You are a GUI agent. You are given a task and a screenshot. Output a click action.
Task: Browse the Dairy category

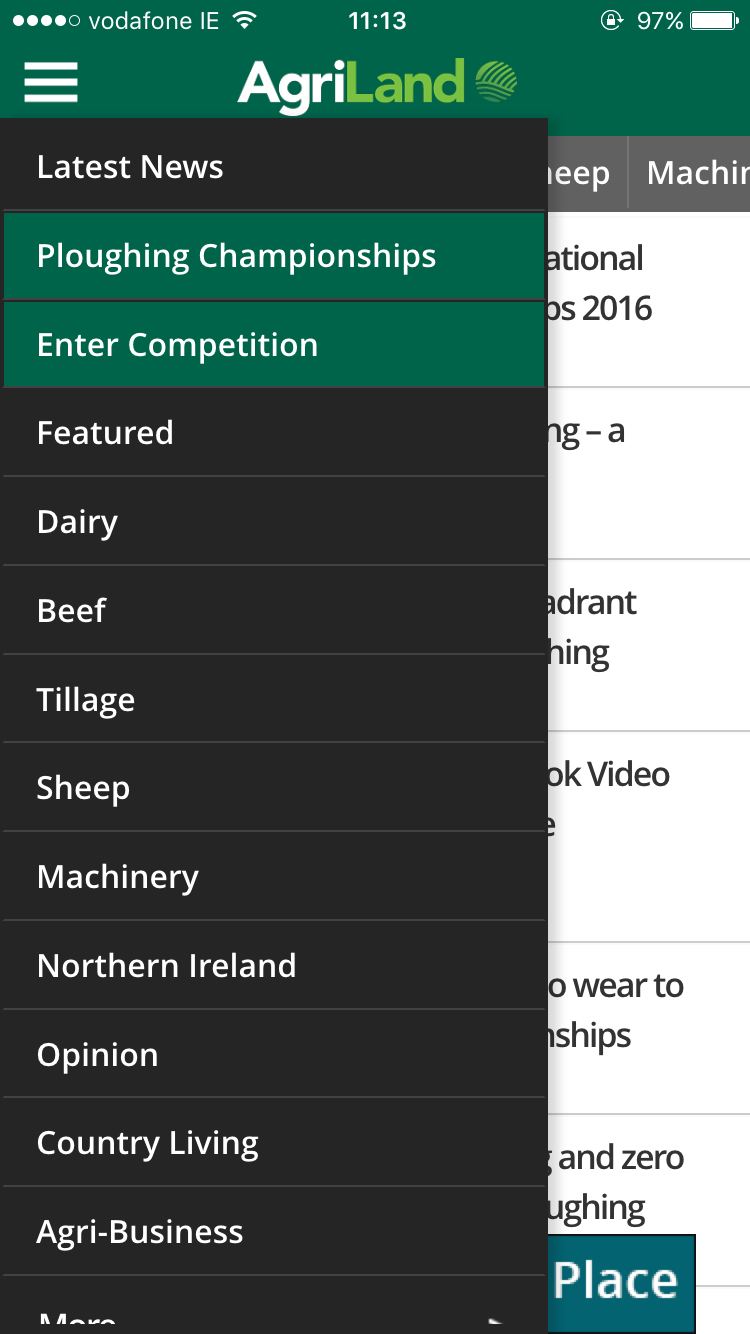(273, 522)
